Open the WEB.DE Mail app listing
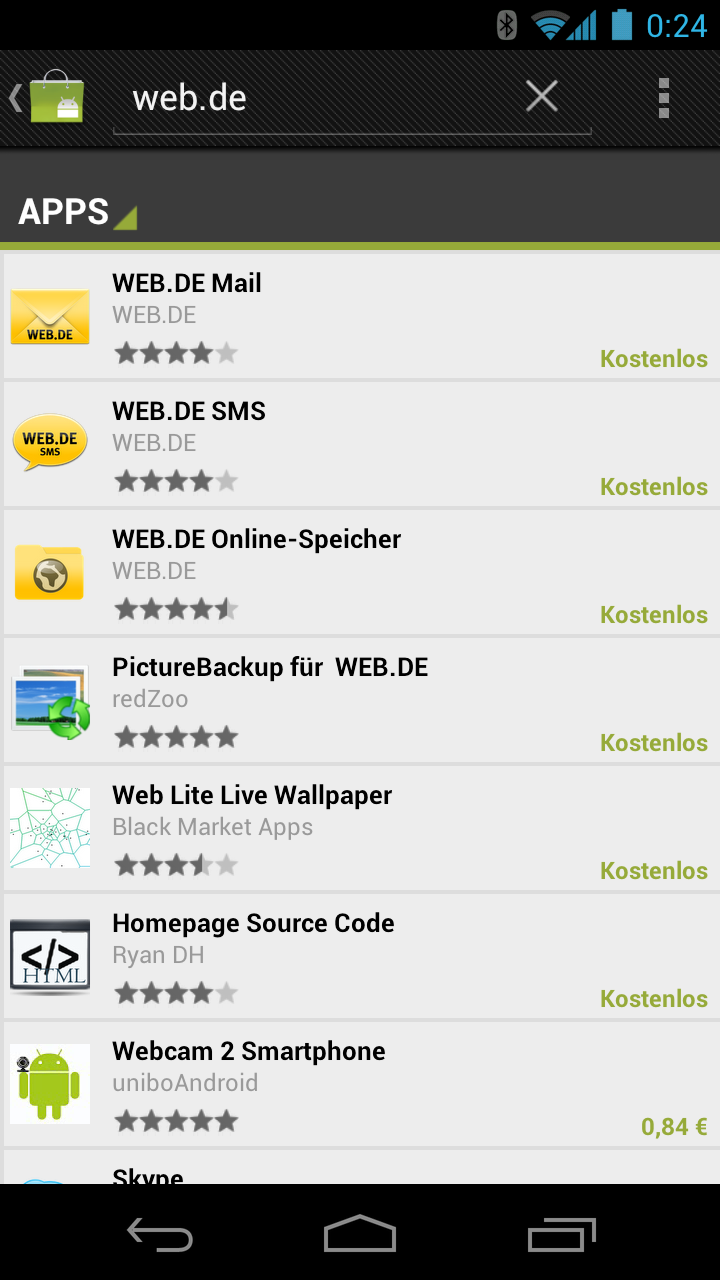The height and width of the screenshot is (1280, 720). coord(360,317)
